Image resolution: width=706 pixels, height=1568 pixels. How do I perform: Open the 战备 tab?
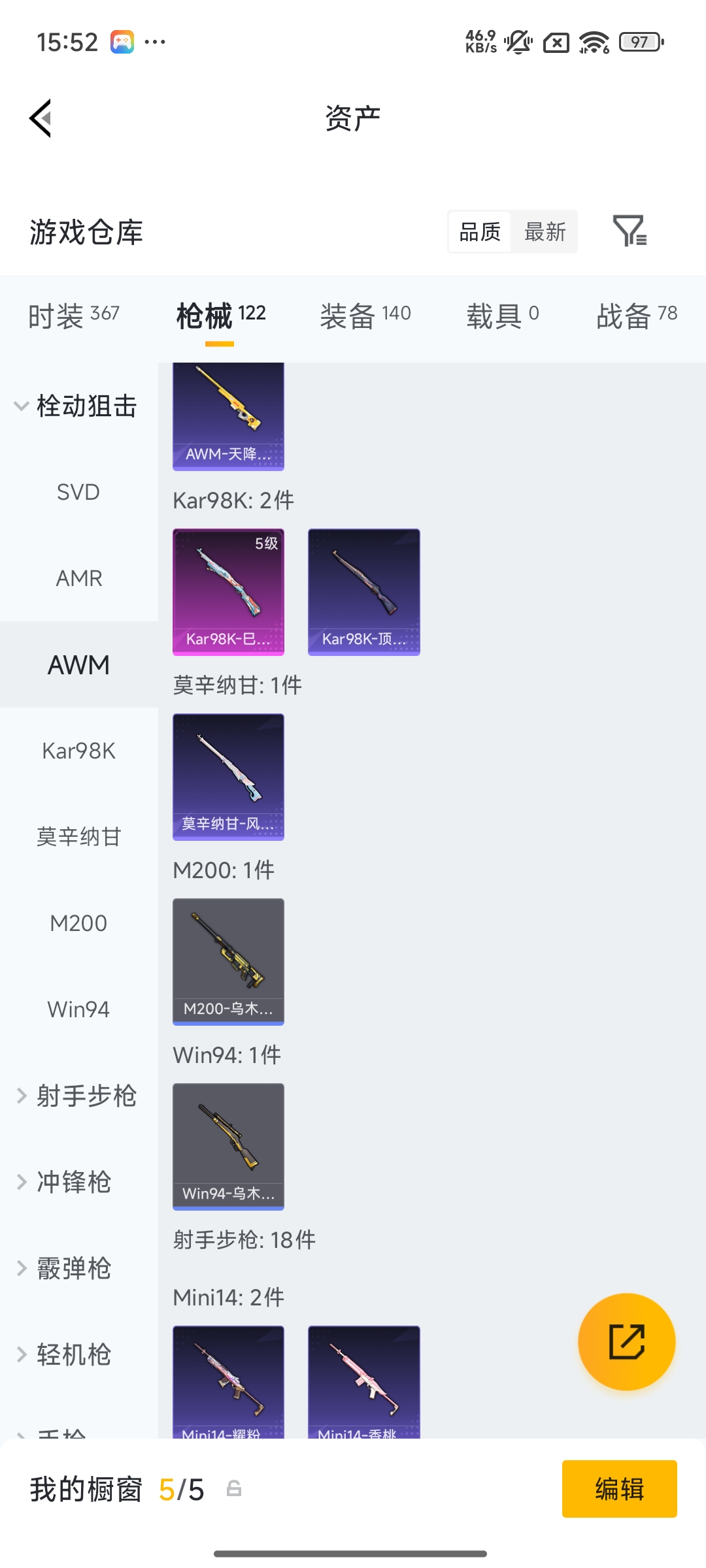point(622,314)
